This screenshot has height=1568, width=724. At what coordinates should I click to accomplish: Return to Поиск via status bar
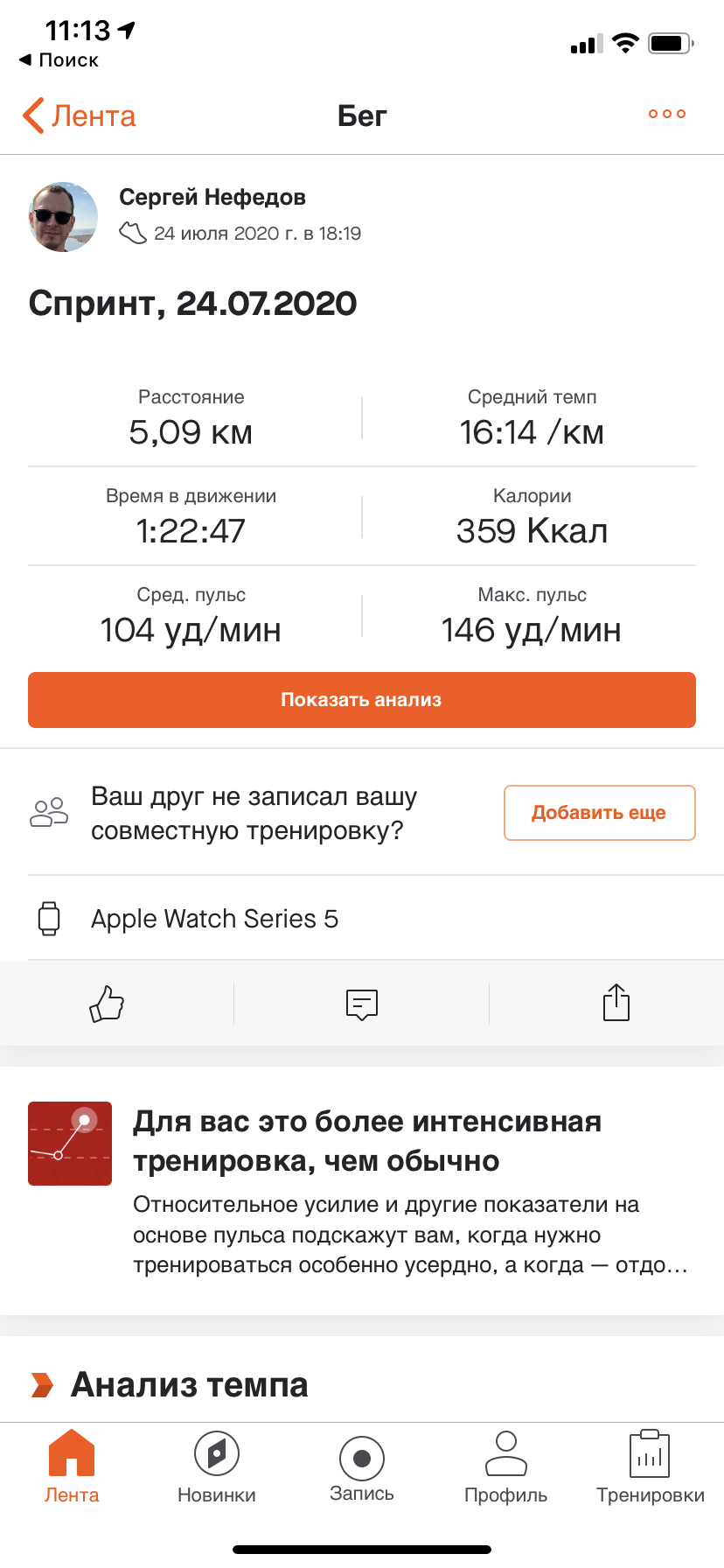[x=59, y=59]
